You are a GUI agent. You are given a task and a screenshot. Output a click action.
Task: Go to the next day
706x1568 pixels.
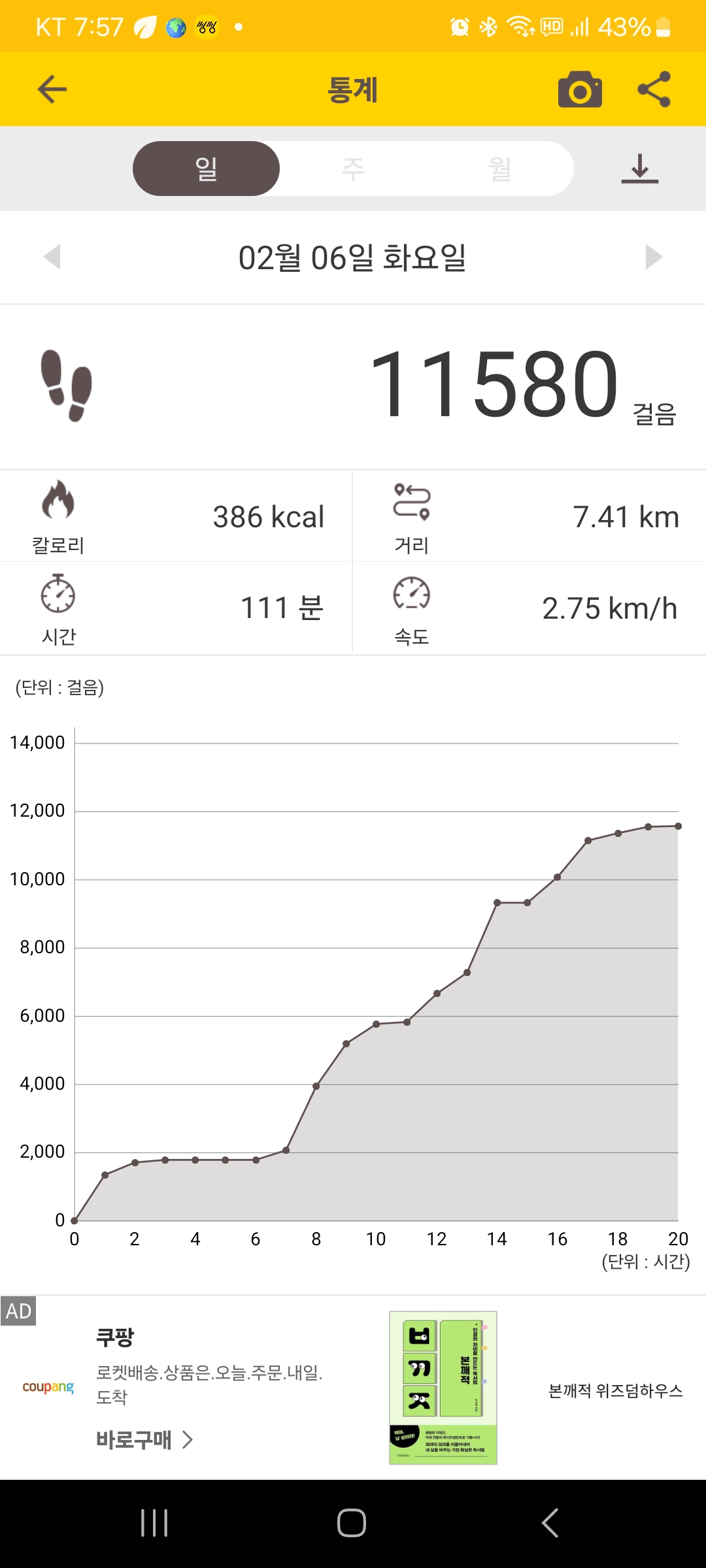(654, 257)
